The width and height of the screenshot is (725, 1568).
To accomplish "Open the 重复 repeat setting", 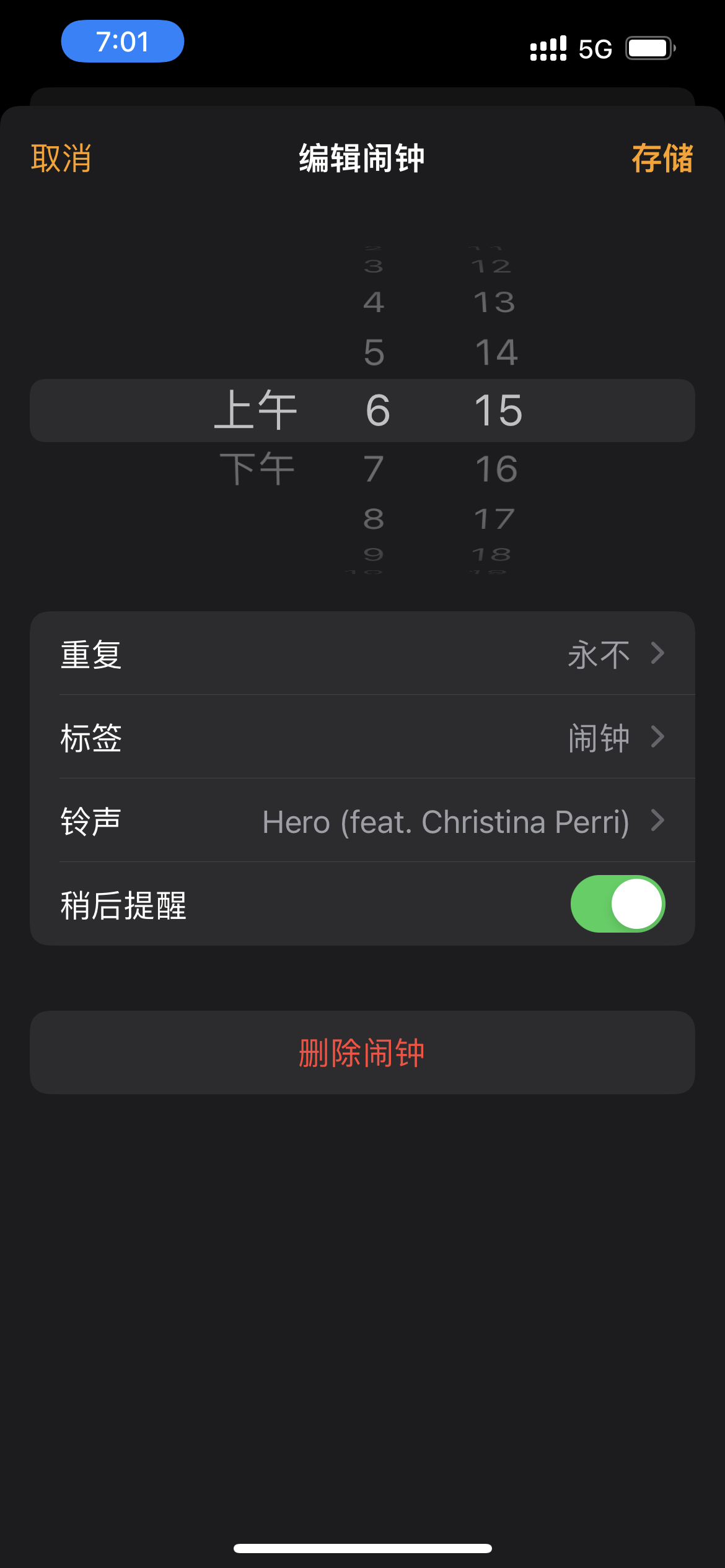I will pos(362,653).
